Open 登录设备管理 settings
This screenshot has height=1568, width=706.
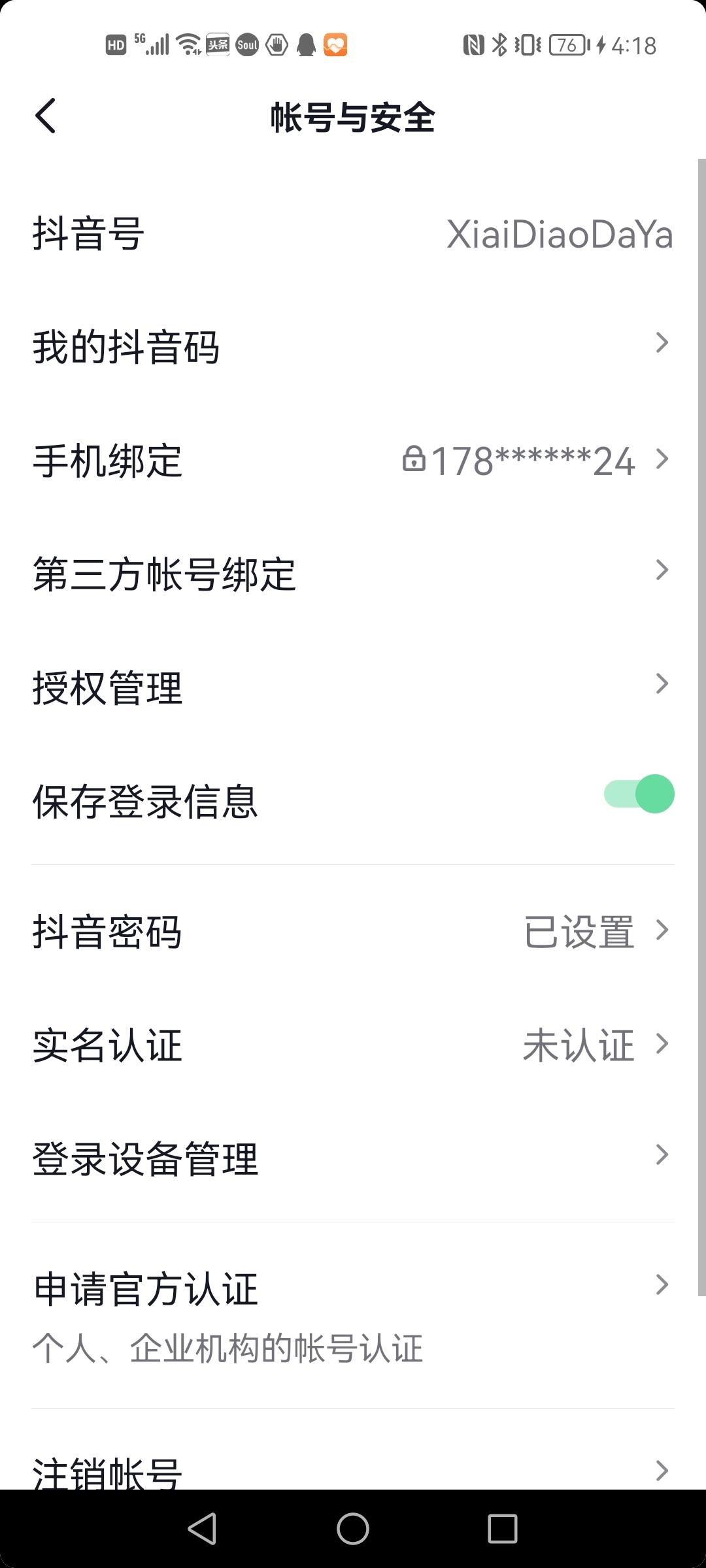[353, 1158]
